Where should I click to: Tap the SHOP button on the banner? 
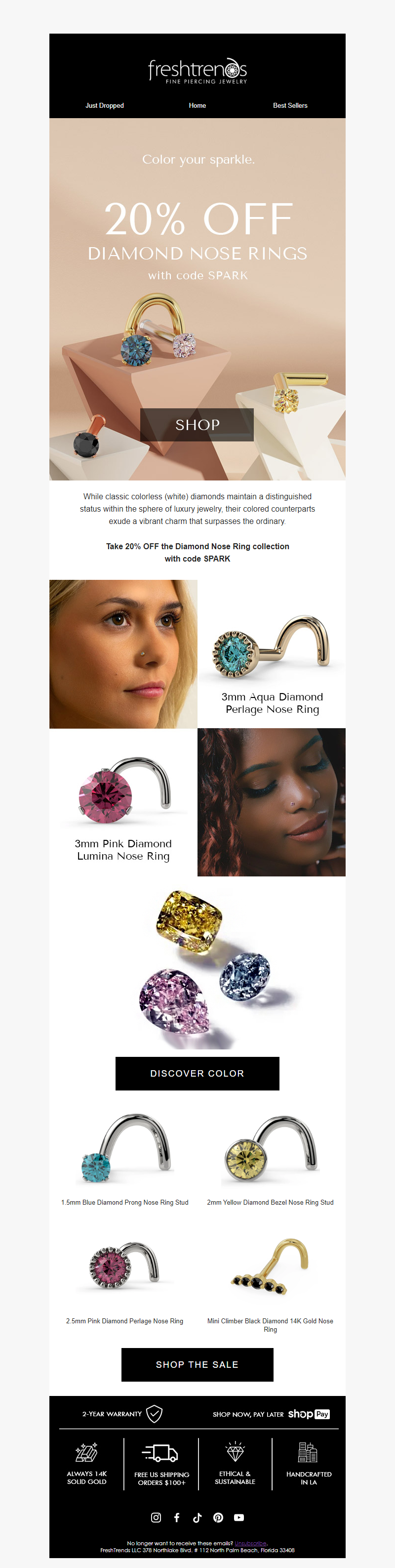tap(197, 424)
